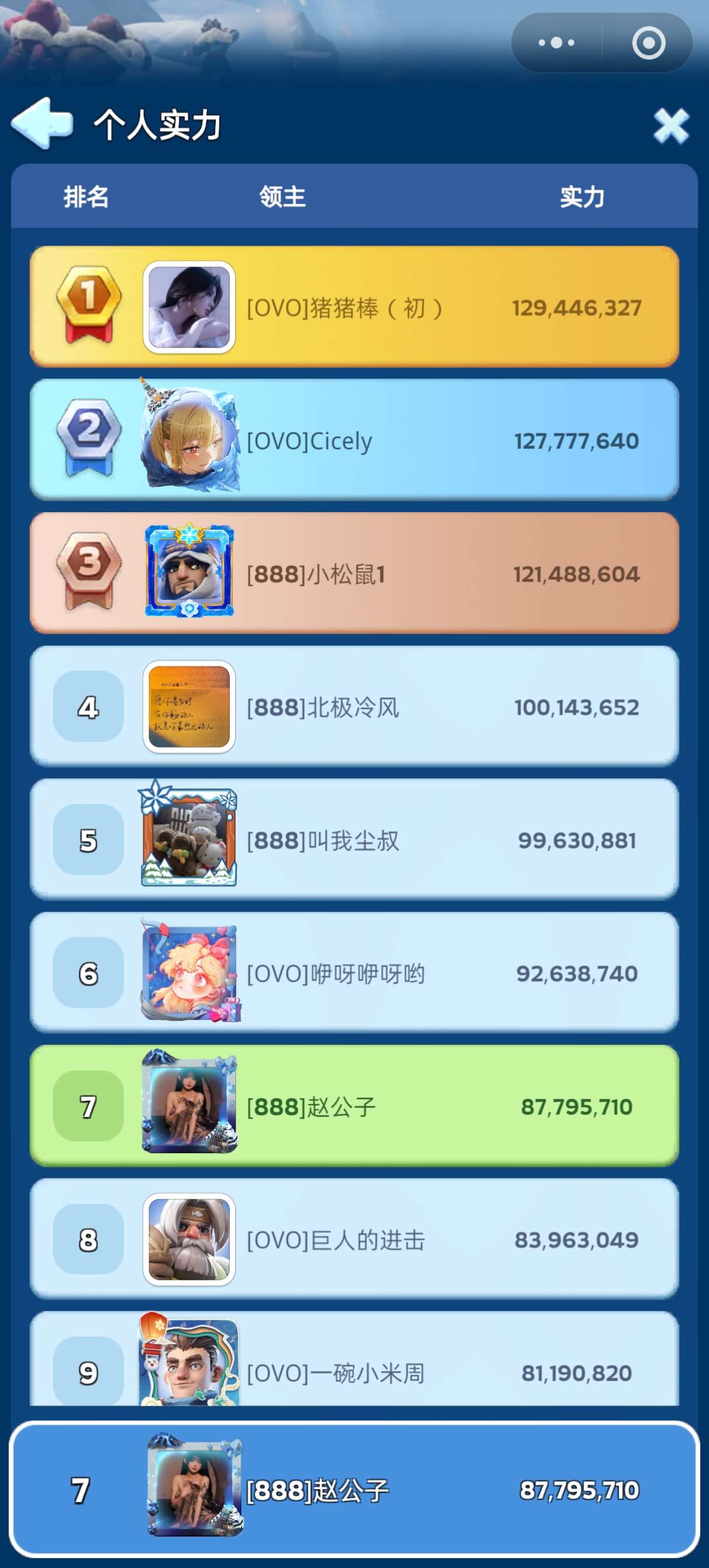
Task: Open the highlighted green [888]赵公子 row
Action: pos(354,1106)
